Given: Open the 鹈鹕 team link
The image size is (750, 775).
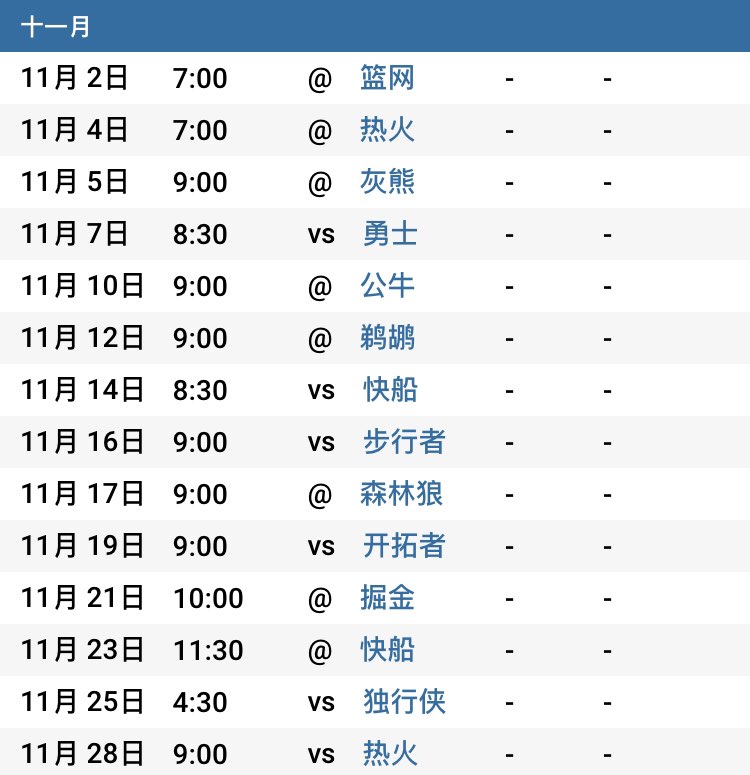Looking at the screenshot, I should click(x=388, y=339).
